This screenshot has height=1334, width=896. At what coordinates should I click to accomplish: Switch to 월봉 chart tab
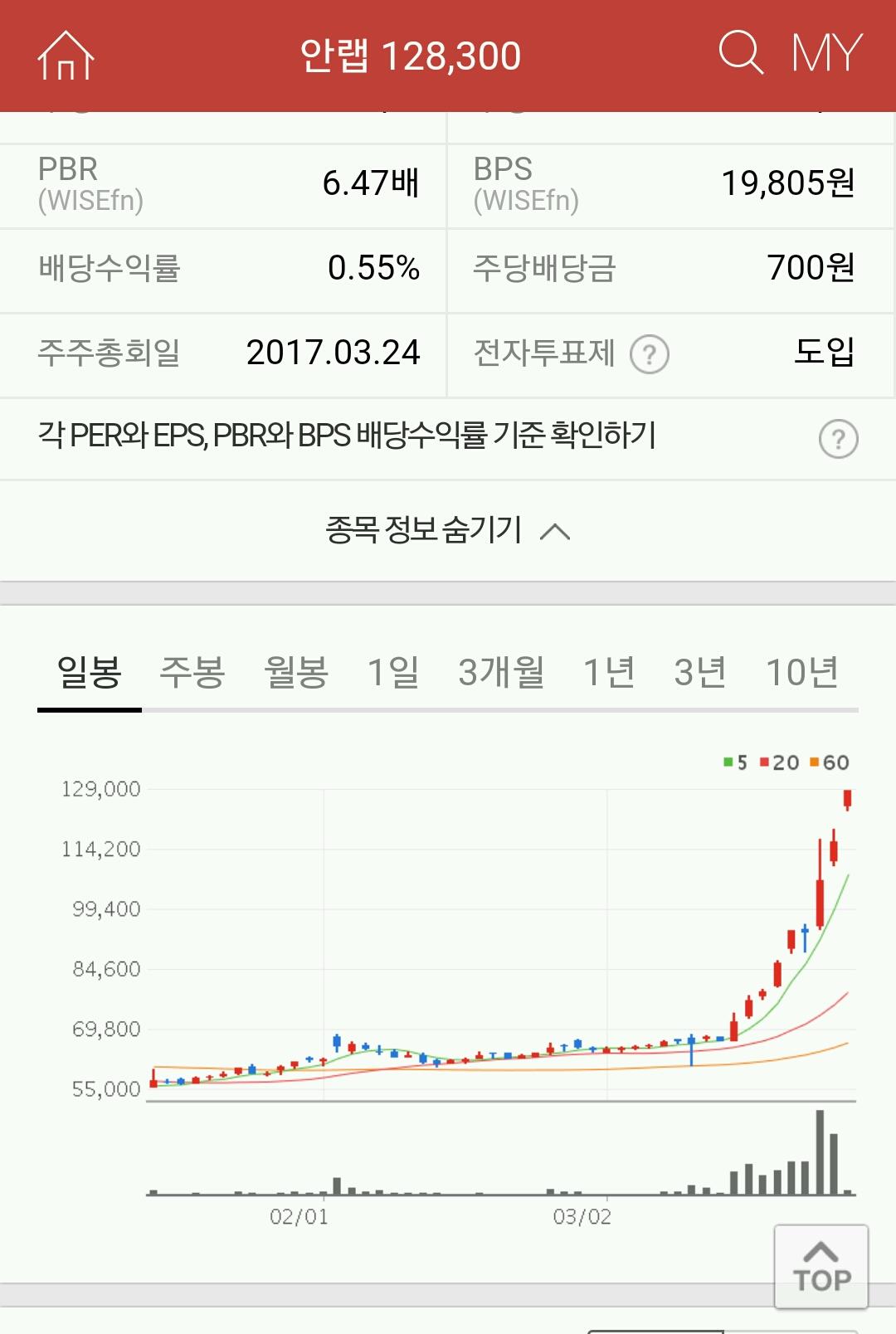click(x=296, y=673)
